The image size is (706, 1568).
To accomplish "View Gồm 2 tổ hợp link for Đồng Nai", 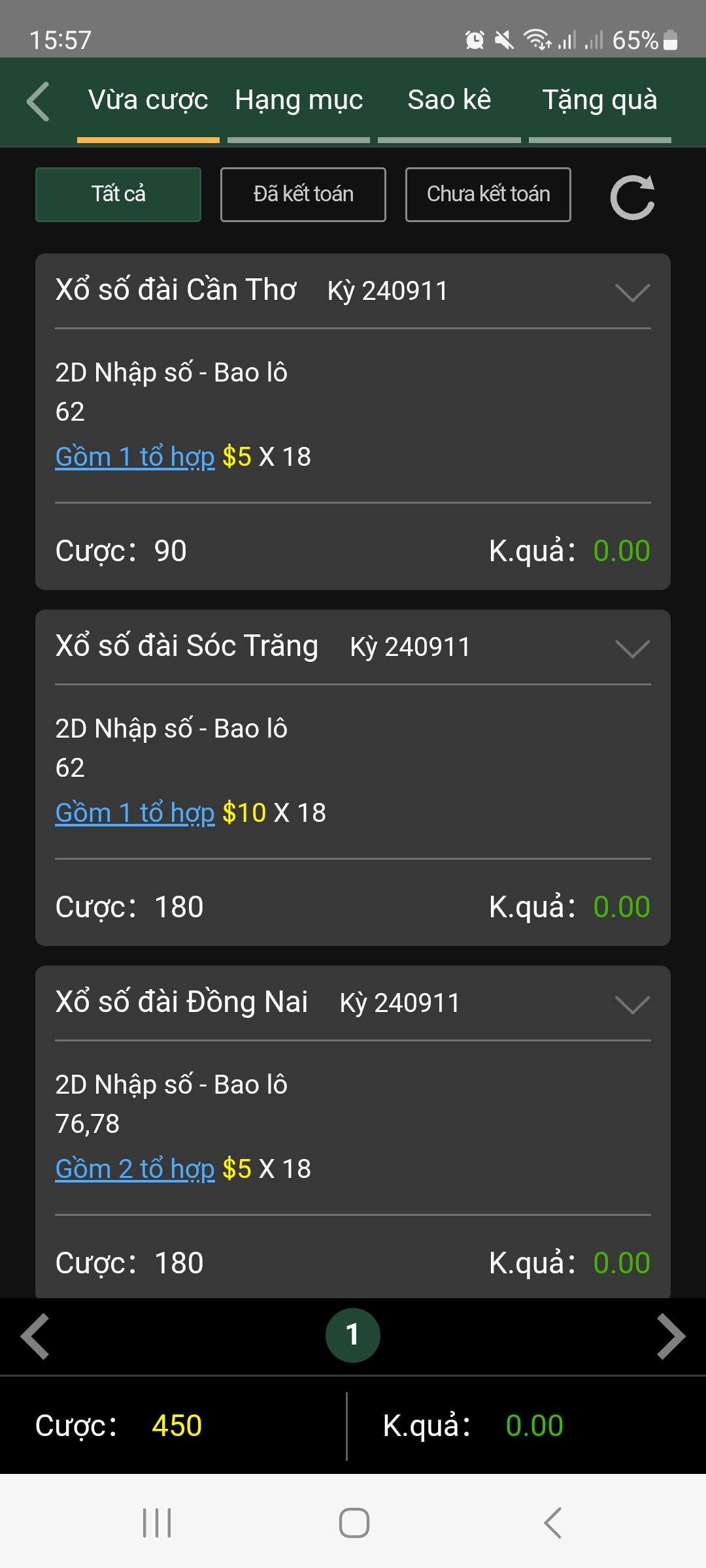I will click(135, 1169).
